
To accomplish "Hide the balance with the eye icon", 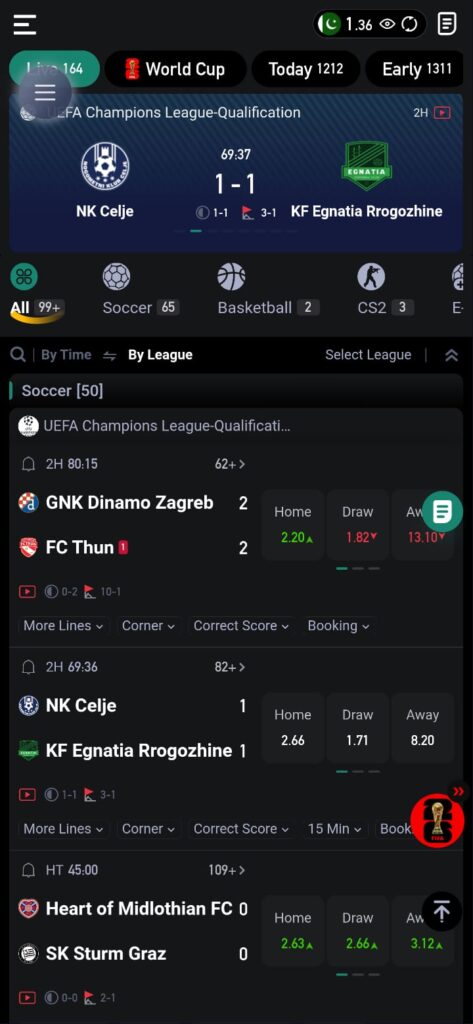I will [x=387, y=25].
